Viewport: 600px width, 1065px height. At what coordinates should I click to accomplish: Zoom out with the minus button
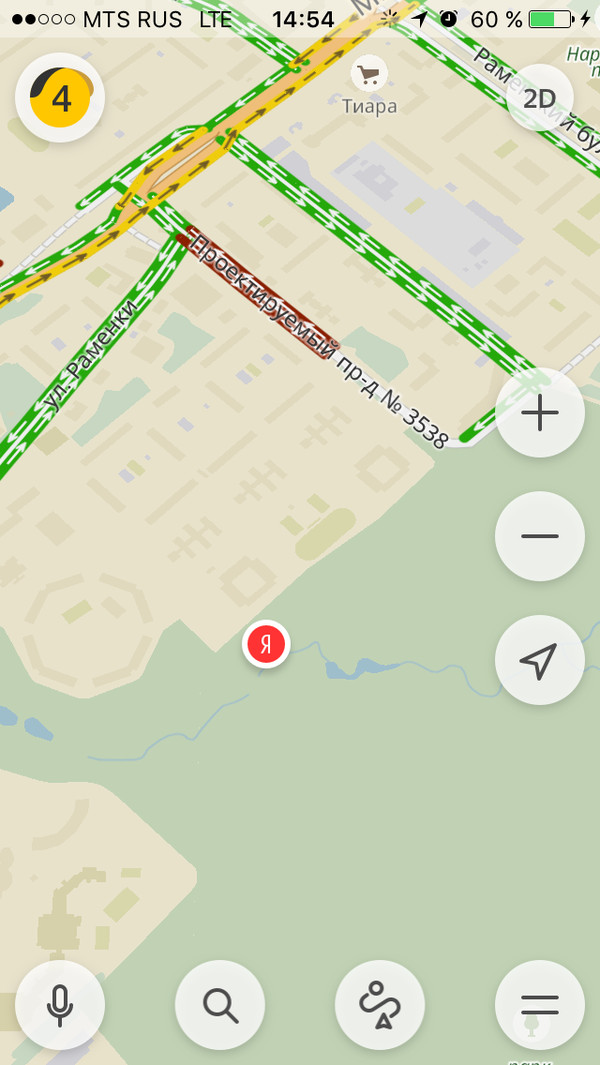[539, 536]
